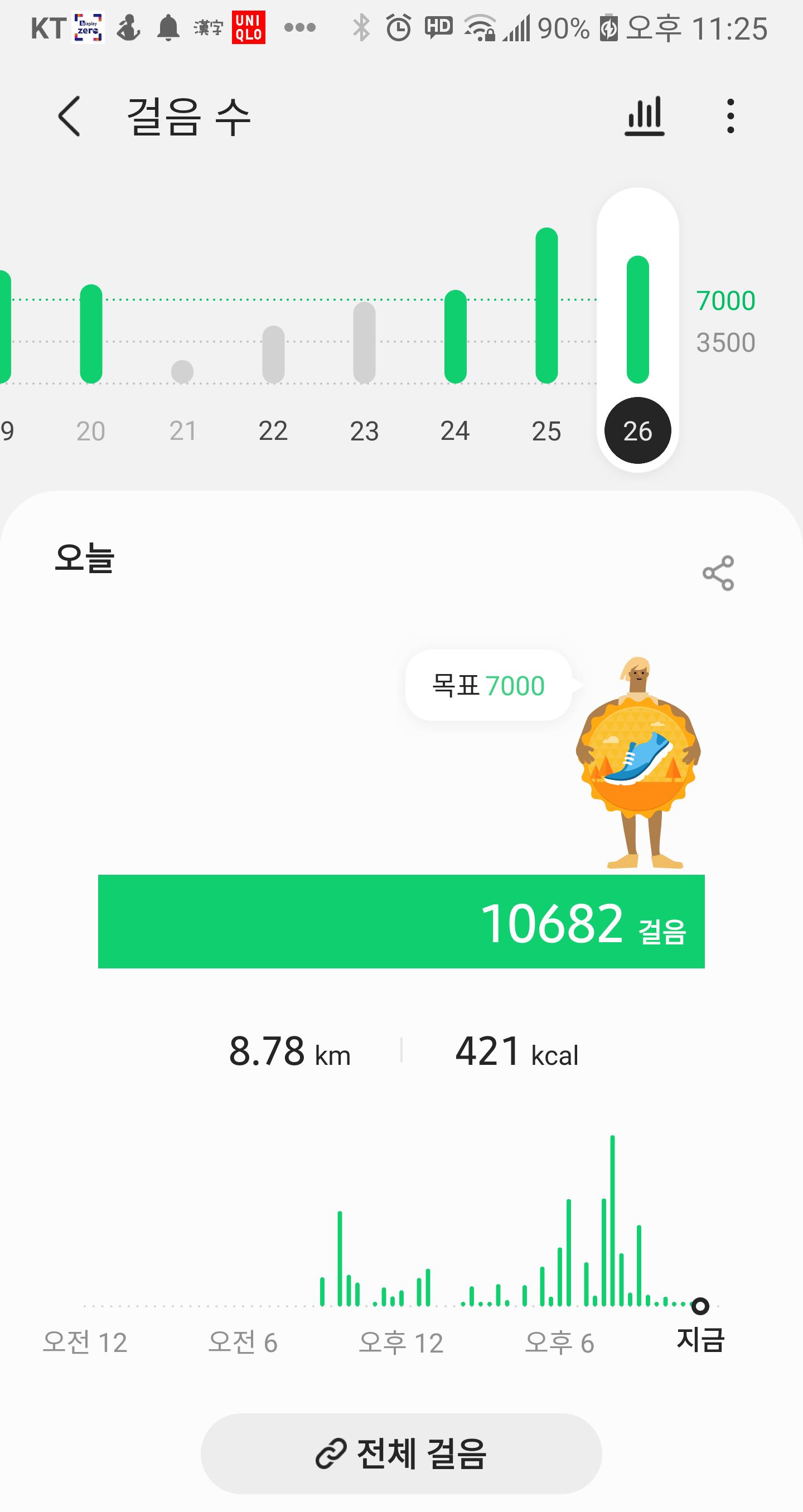803x1512 pixels.
Task: View steps for day 23
Action: [x=365, y=431]
